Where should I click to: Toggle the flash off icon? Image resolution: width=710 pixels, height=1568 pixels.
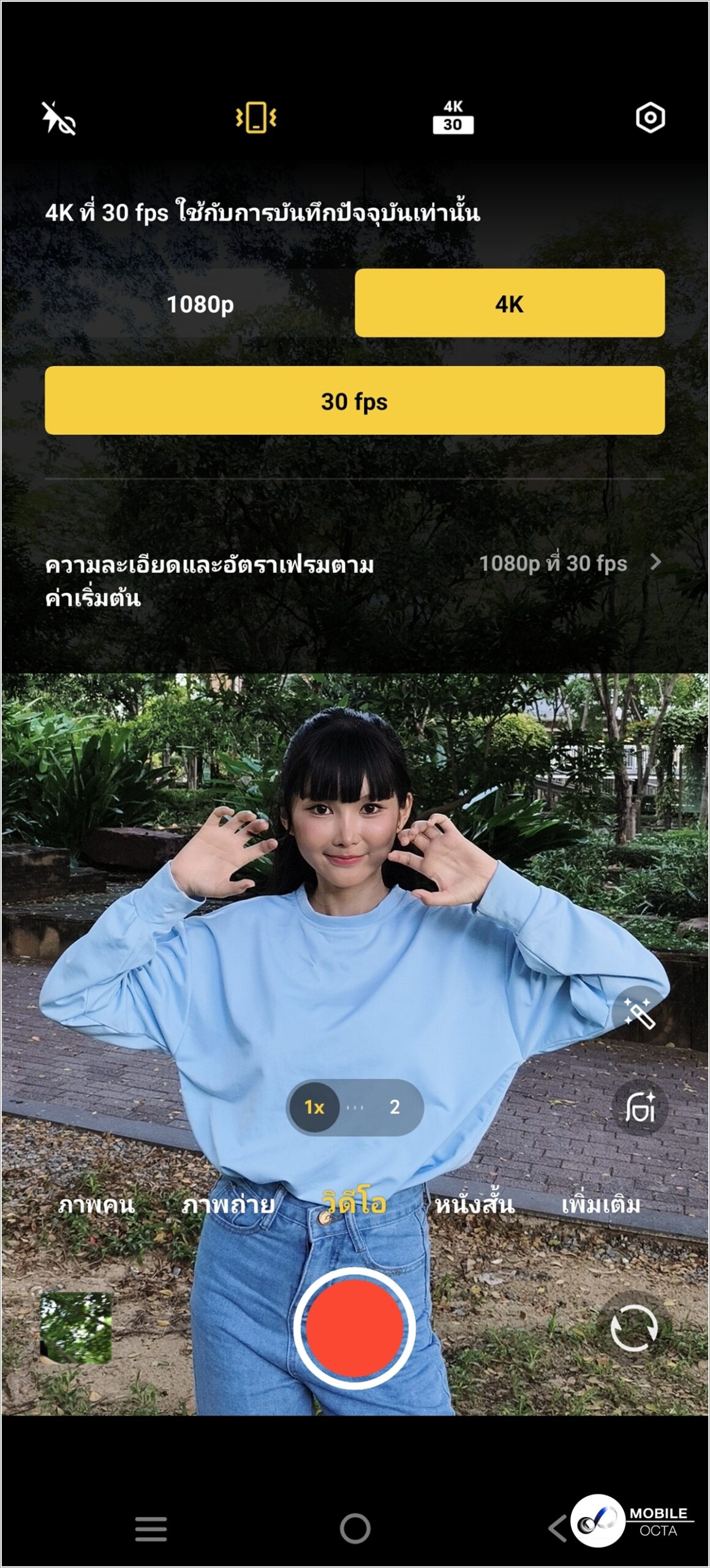click(59, 118)
